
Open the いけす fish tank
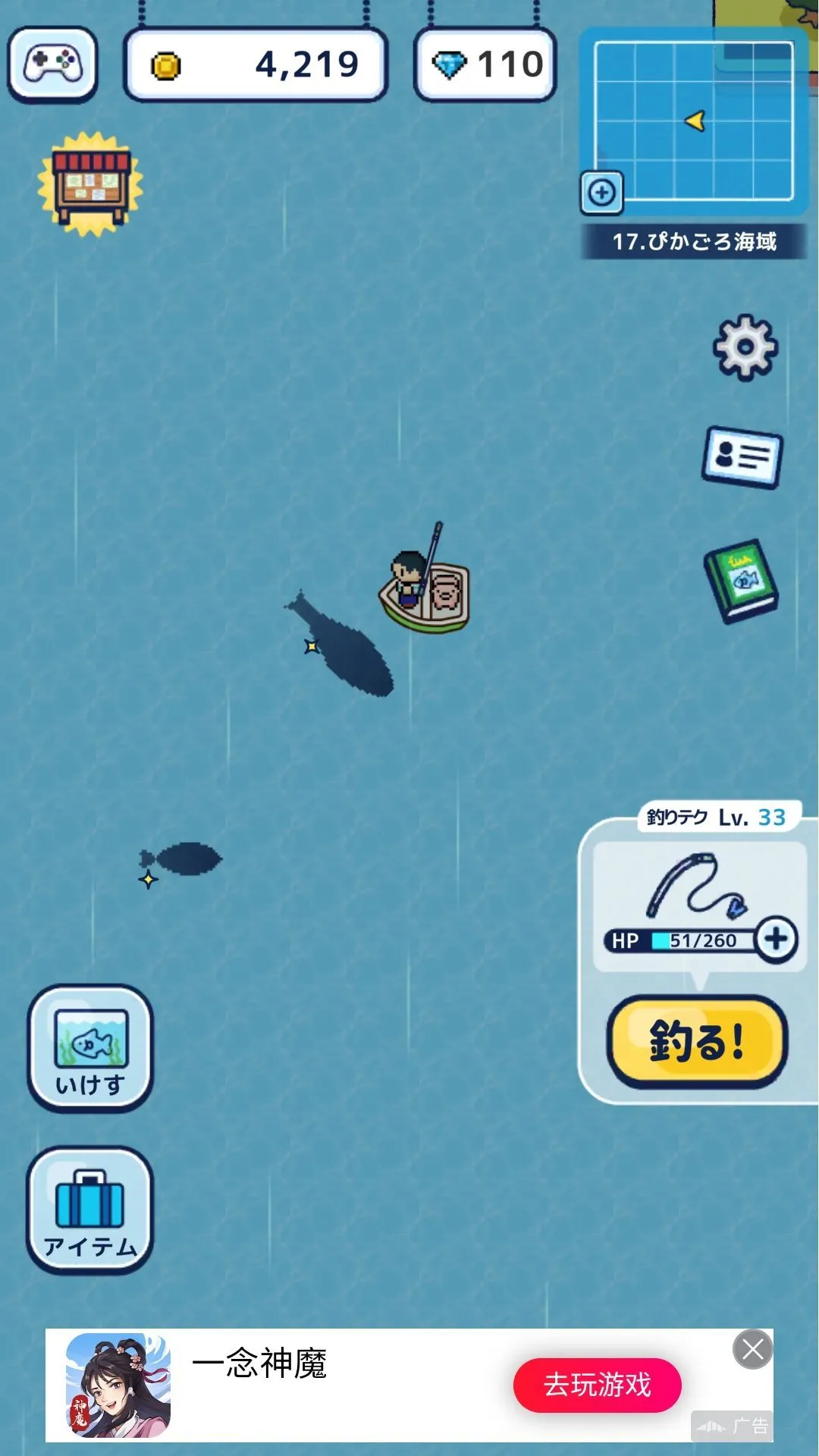[x=90, y=1049]
